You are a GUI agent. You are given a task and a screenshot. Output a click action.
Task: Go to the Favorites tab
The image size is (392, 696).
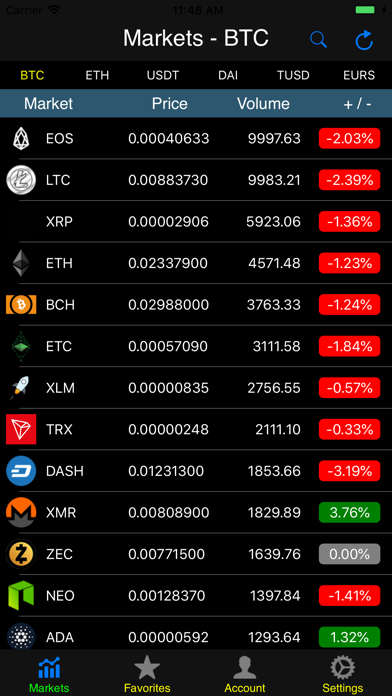pos(147,675)
